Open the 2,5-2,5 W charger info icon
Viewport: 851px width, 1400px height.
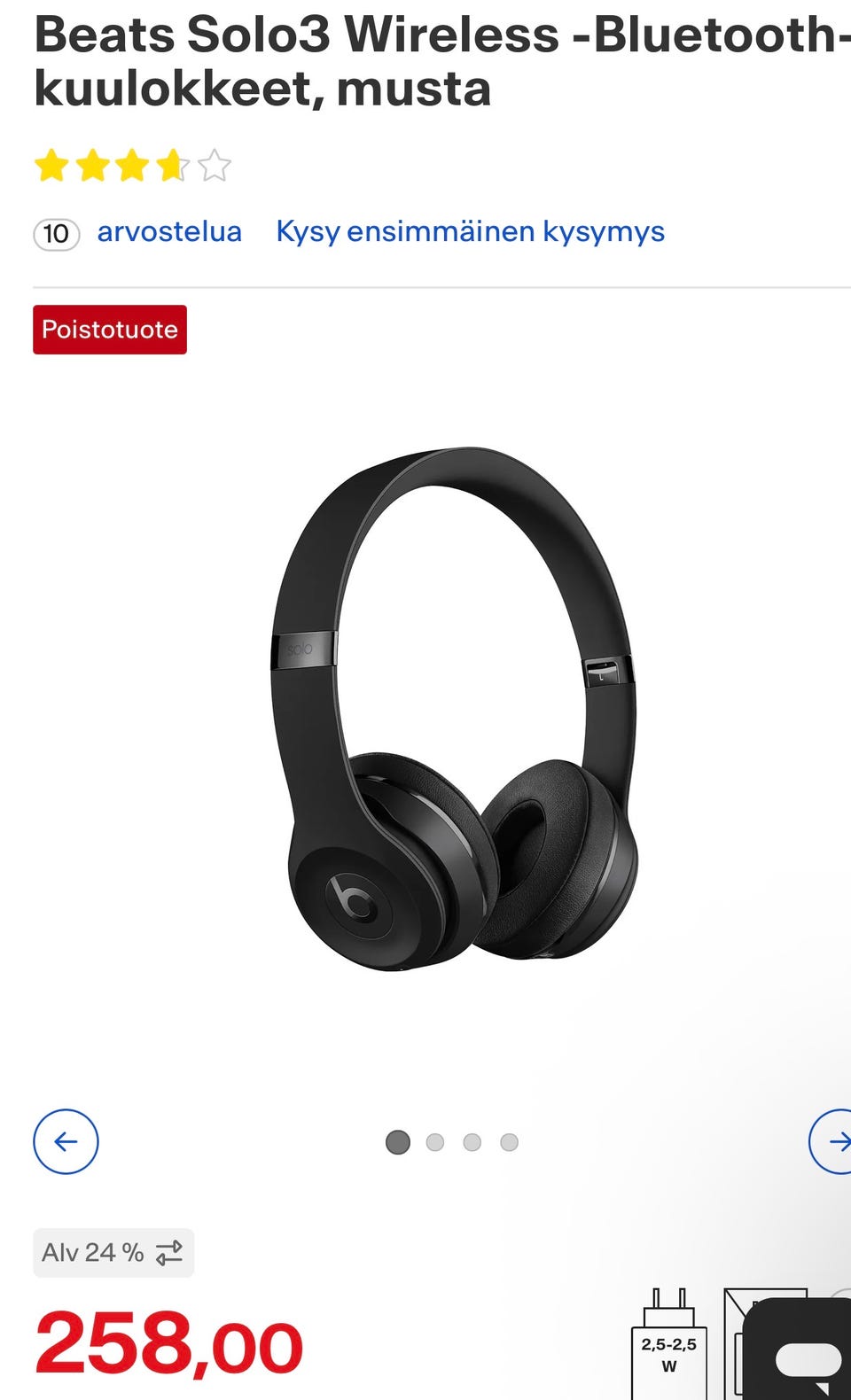668,1347
